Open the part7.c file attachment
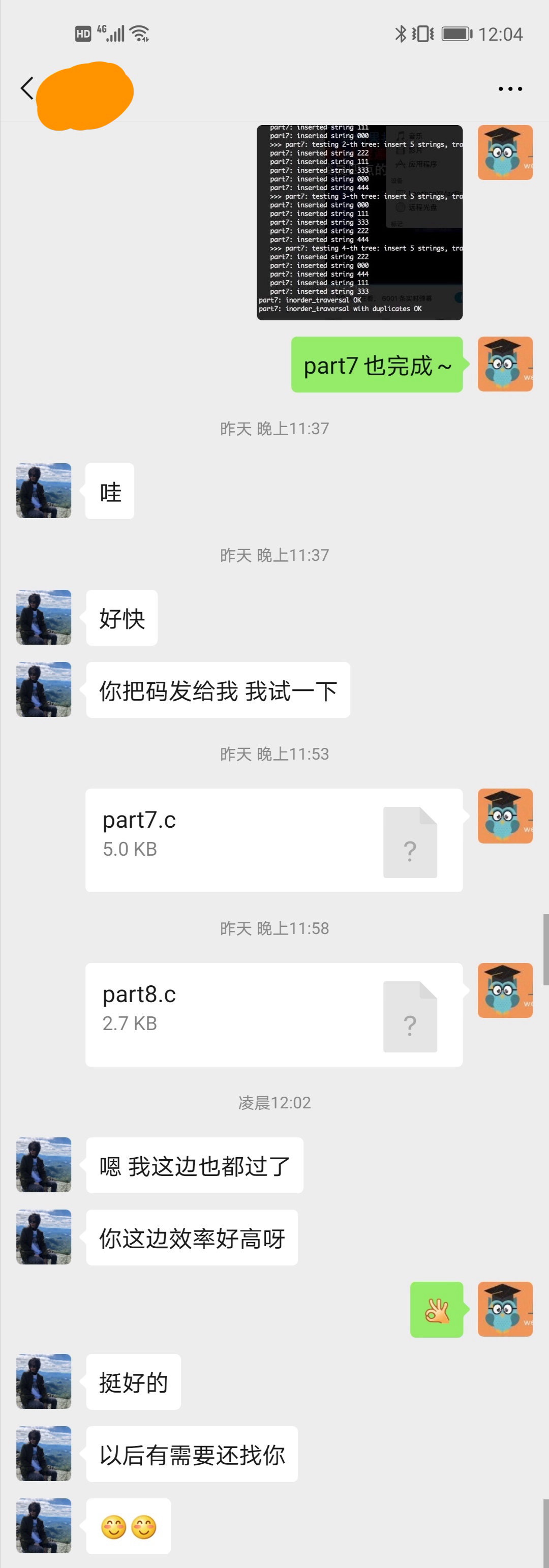The width and height of the screenshot is (549, 1568). tap(274, 840)
